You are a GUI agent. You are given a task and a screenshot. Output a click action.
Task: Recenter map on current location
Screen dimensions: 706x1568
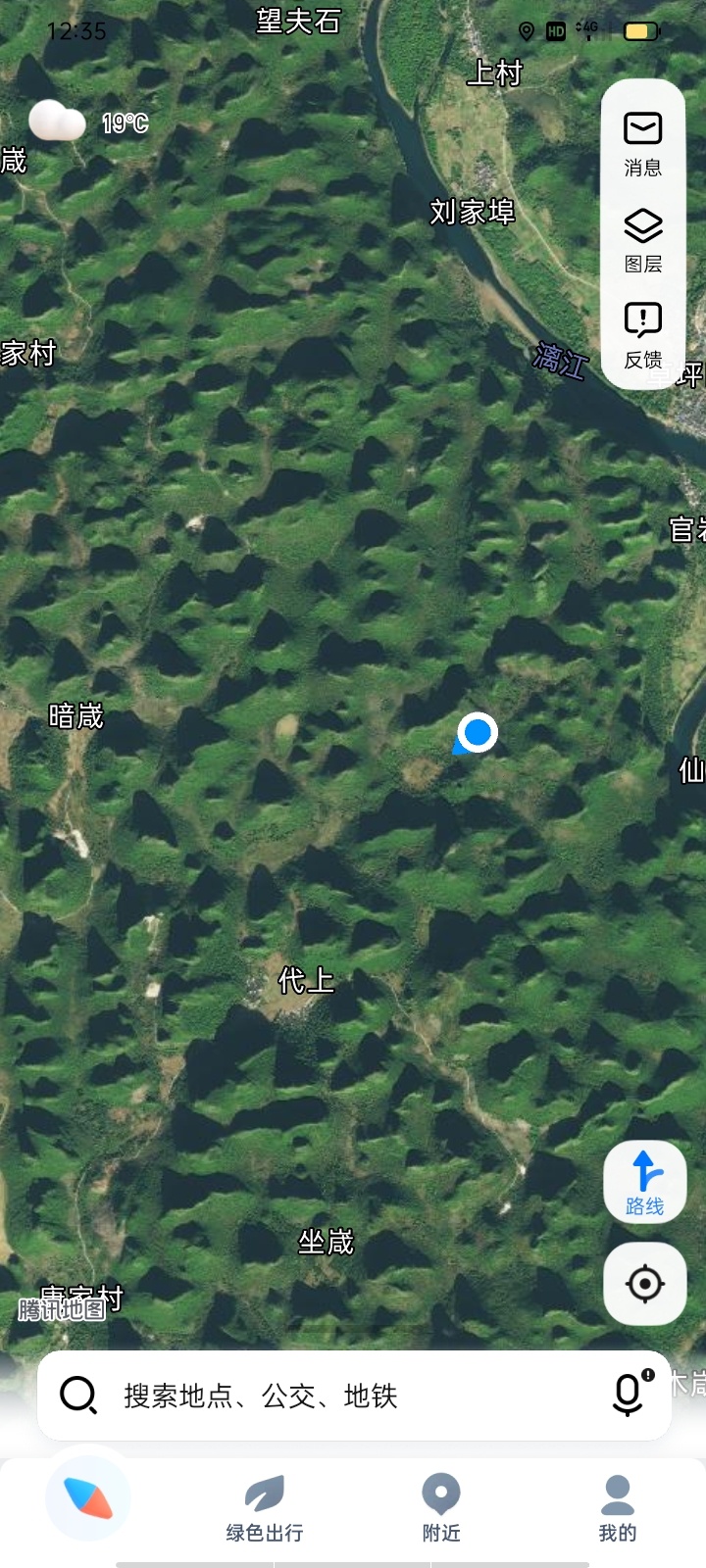click(x=644, y=1283)
